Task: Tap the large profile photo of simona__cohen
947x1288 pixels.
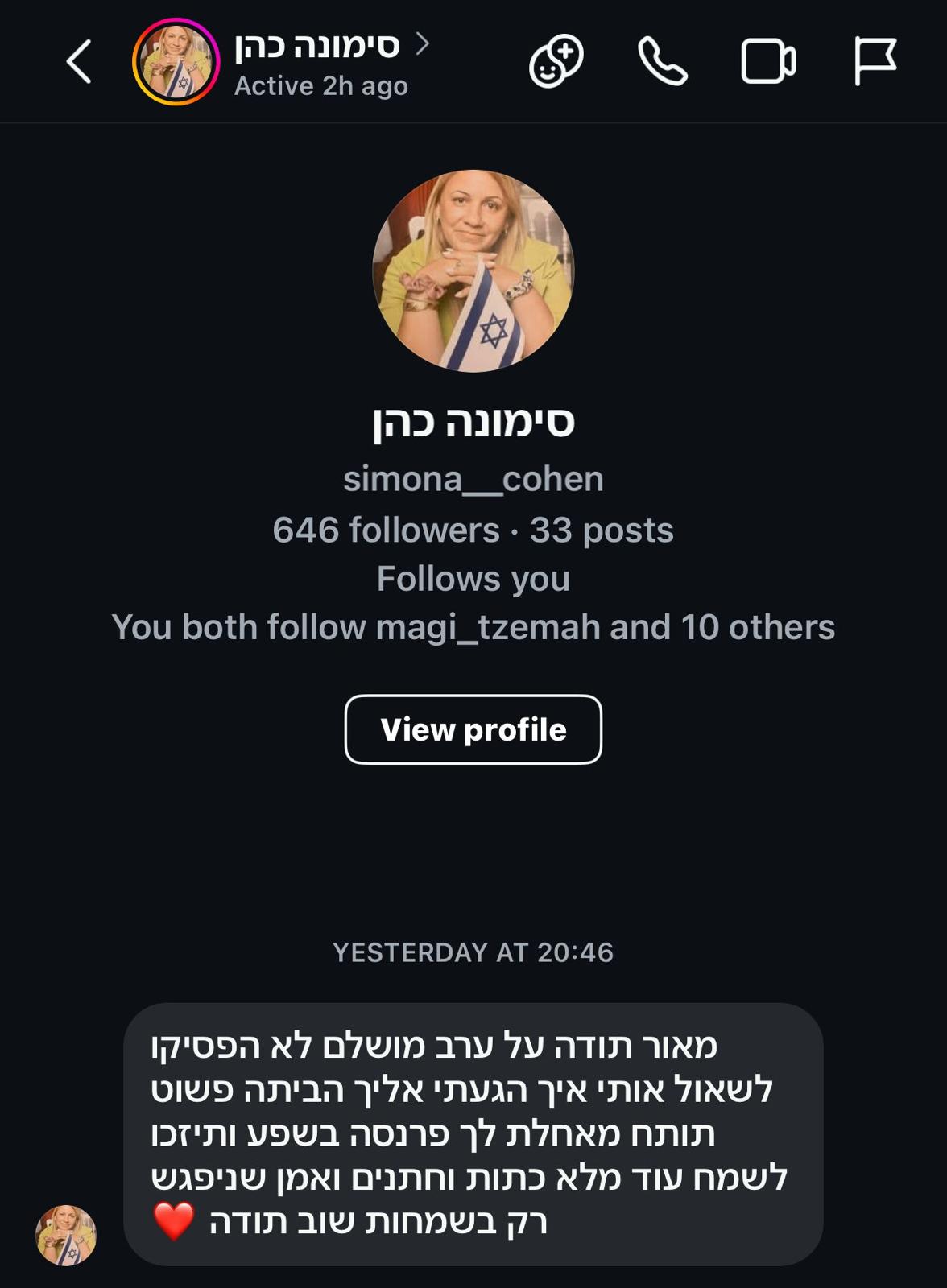Action: tap(473, 271)
